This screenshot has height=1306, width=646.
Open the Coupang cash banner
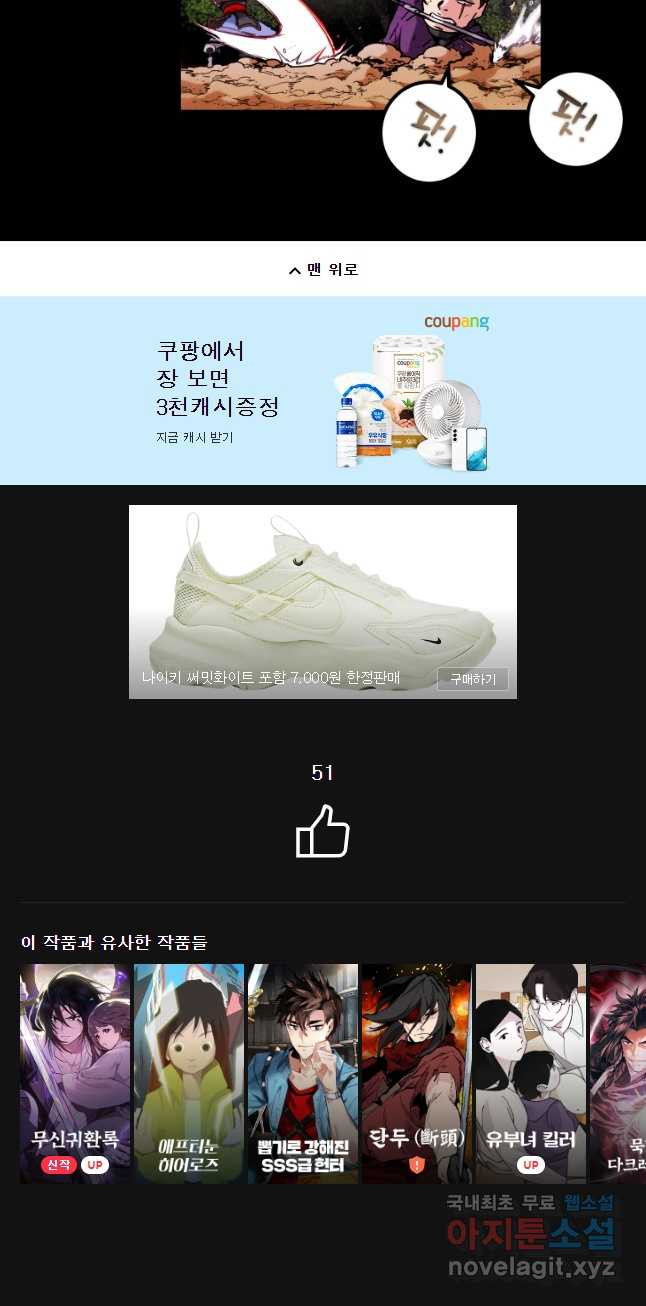pyautogui.click(x=323, y=391)
